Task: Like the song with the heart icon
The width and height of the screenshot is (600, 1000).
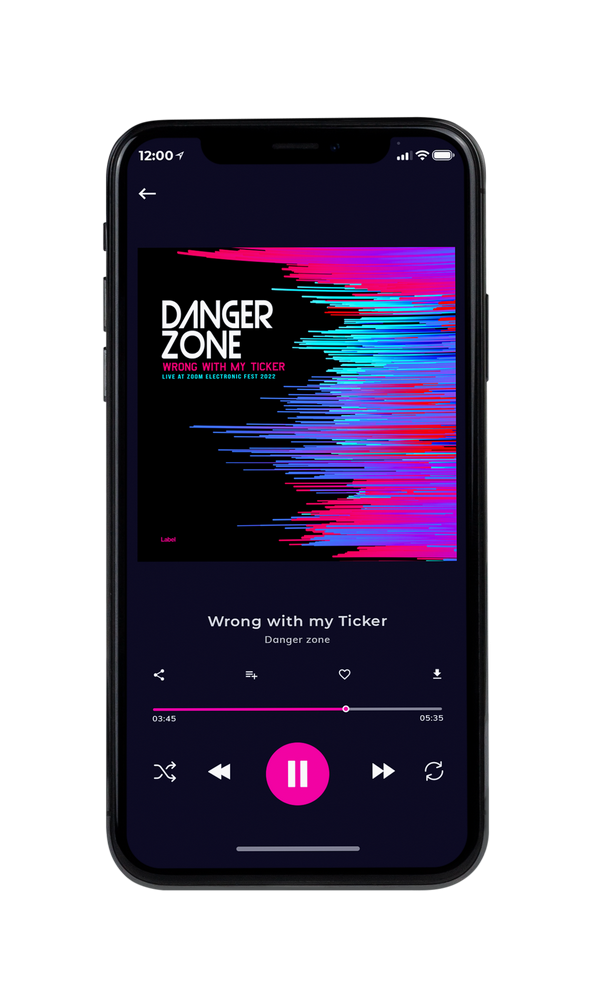Action: (x=344, y=674)
